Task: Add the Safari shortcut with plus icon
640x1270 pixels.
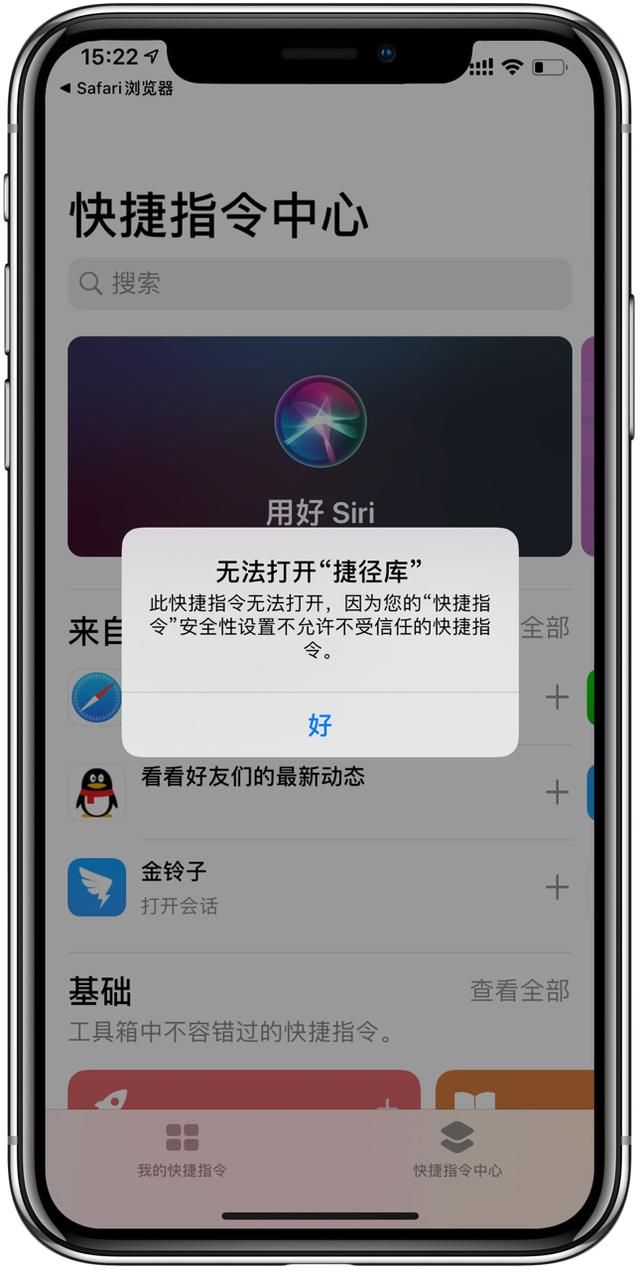Action: (x=557, y=697)
